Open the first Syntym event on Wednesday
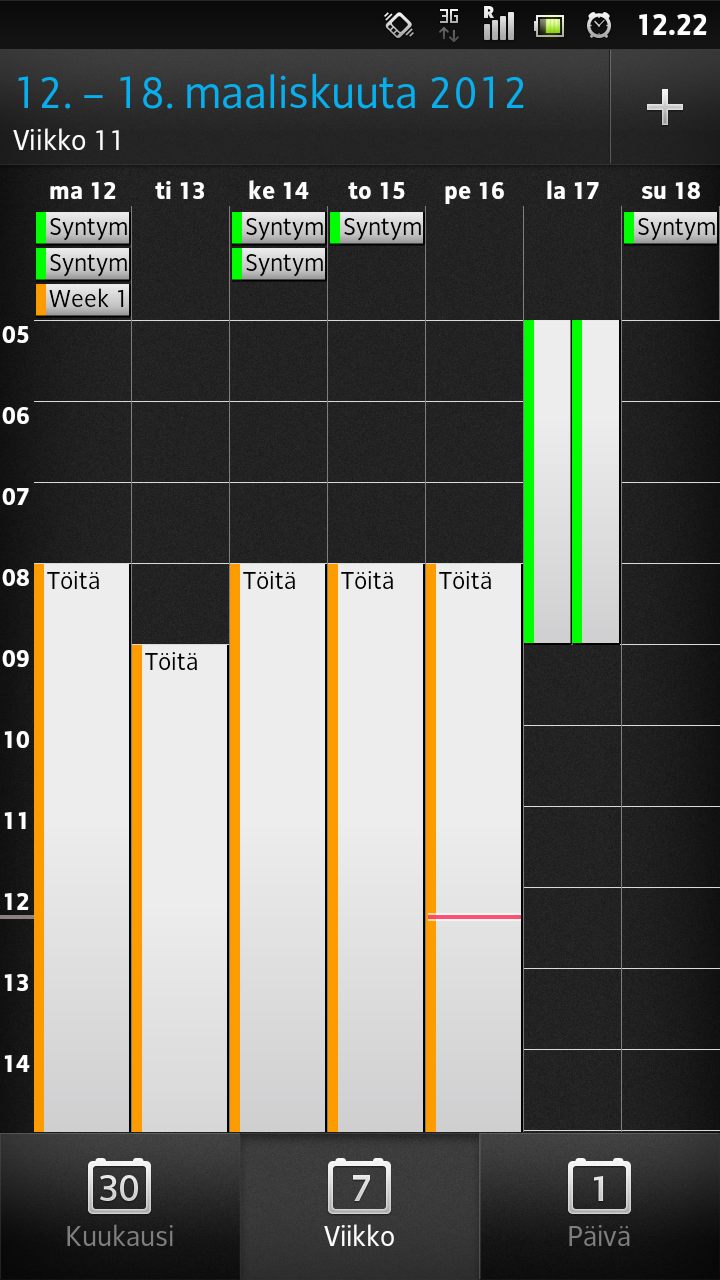720x1280 pixels. coord(278,228)
